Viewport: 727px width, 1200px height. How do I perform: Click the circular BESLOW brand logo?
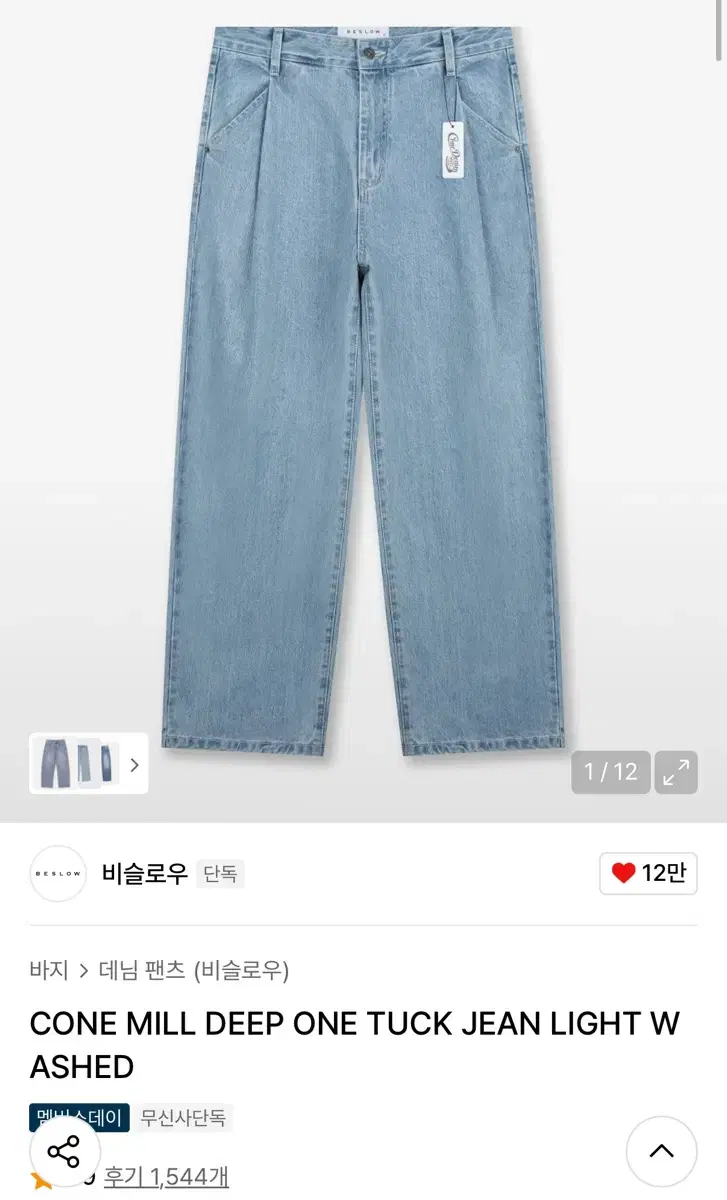[57, 873]
